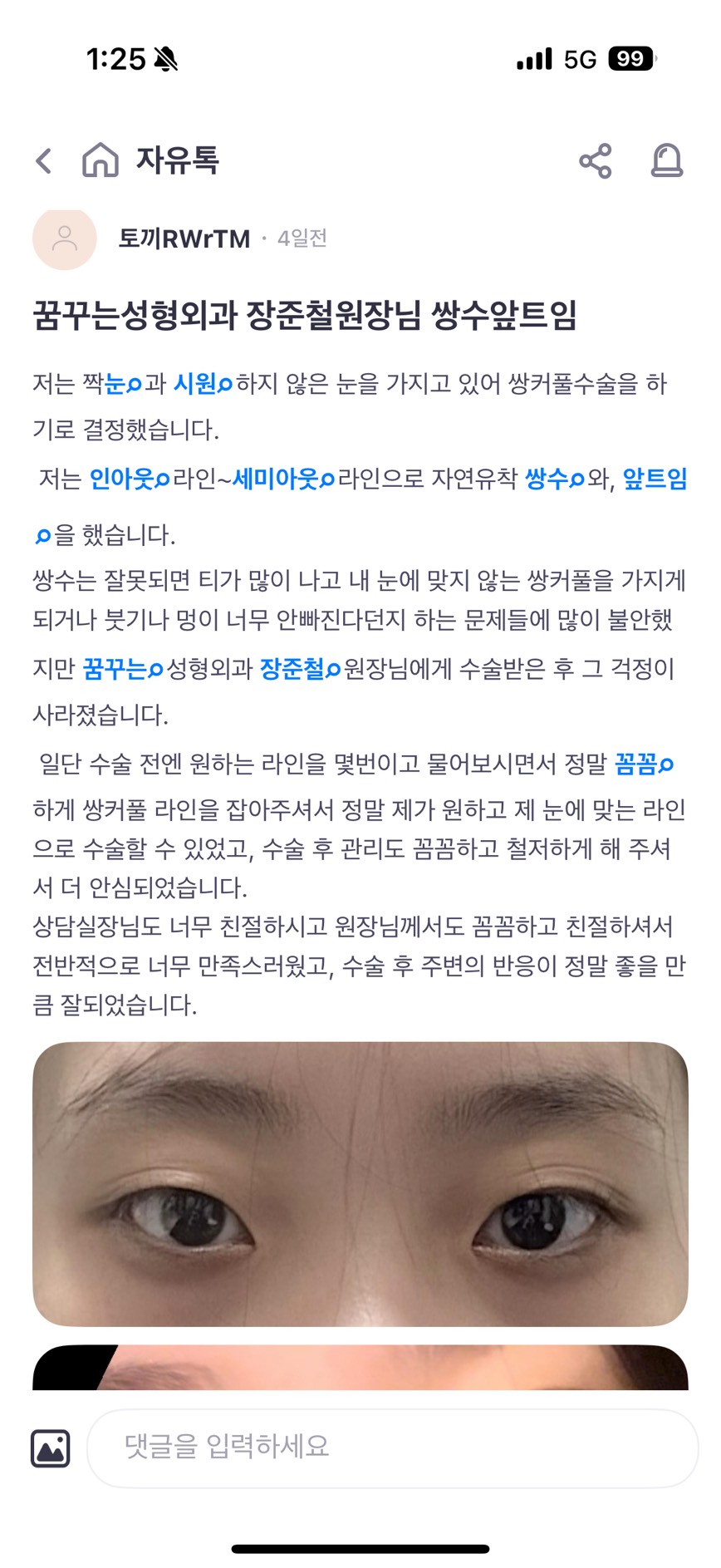The width and height of the screenshot is (721, 1568).
Task: Open the keyword link 인아웃
Action: click(129, 479)
